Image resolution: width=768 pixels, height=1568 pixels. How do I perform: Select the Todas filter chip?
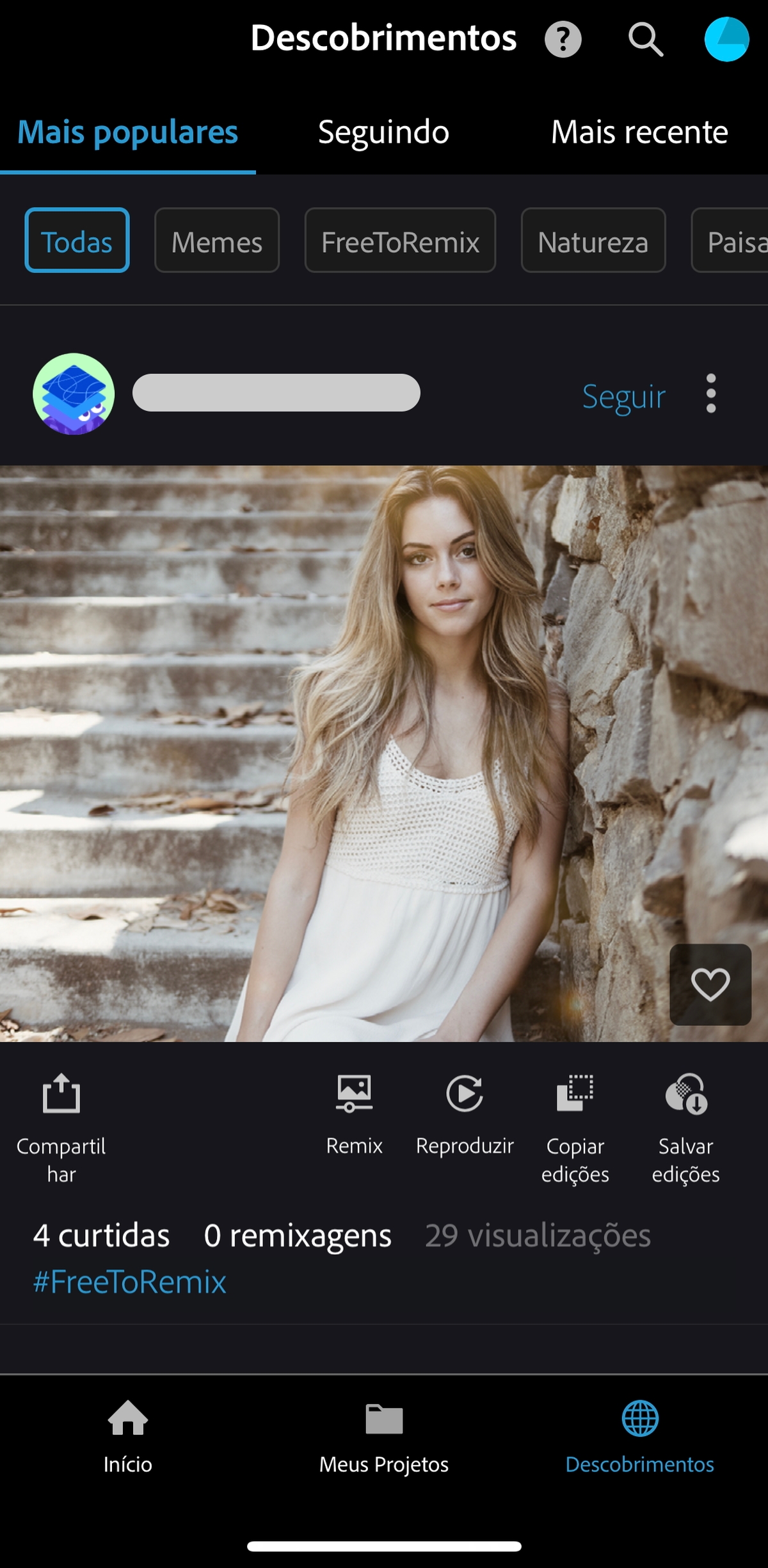(x=77, y=241)
